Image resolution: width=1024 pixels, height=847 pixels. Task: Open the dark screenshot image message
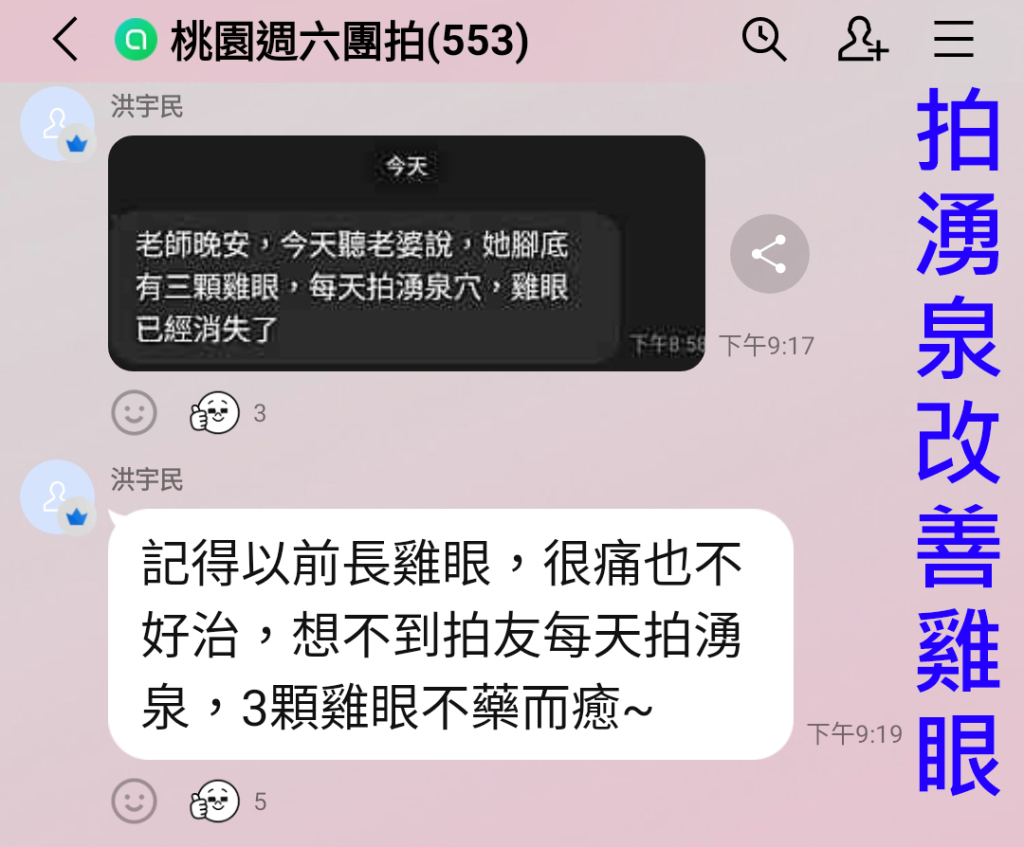point(406,254)
